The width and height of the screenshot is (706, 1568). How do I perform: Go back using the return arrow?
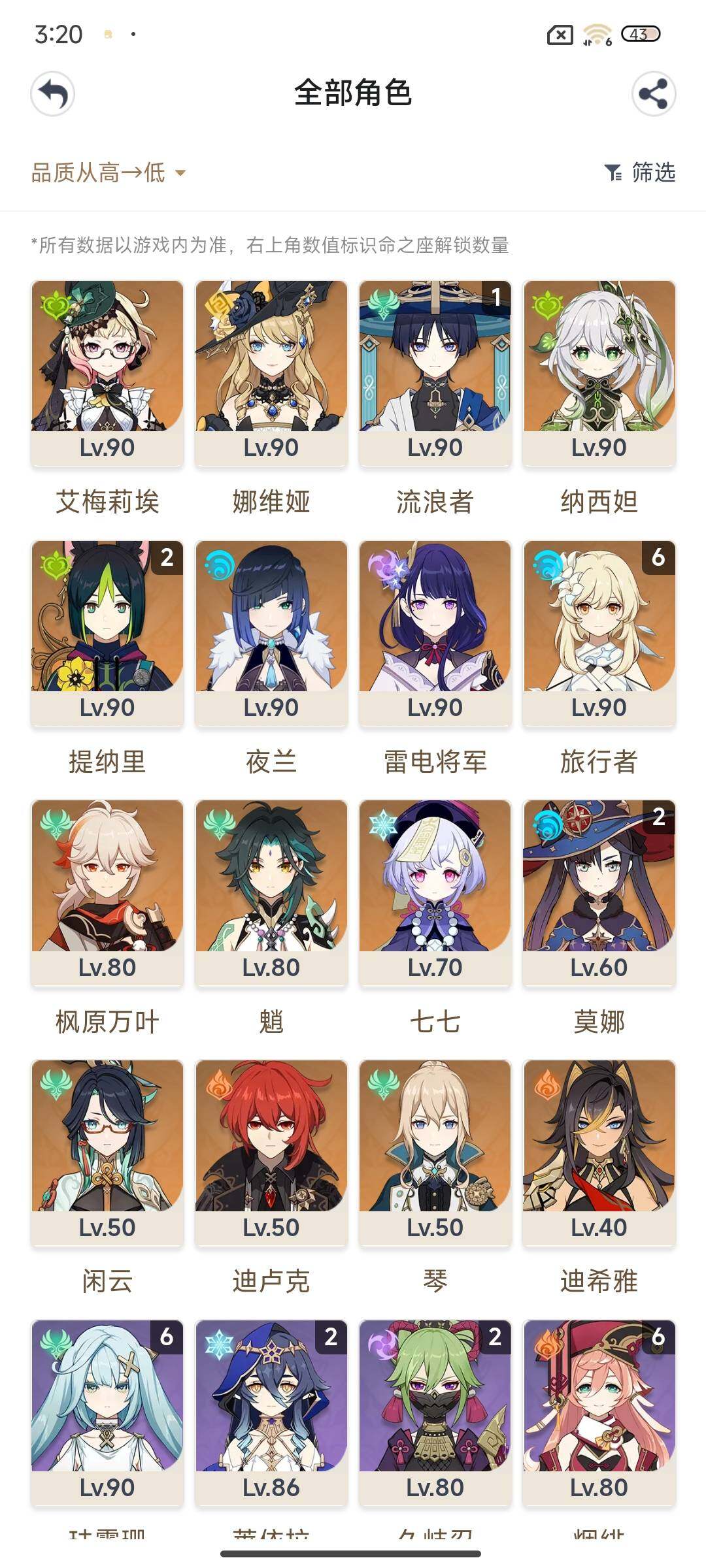pos(52,93)
